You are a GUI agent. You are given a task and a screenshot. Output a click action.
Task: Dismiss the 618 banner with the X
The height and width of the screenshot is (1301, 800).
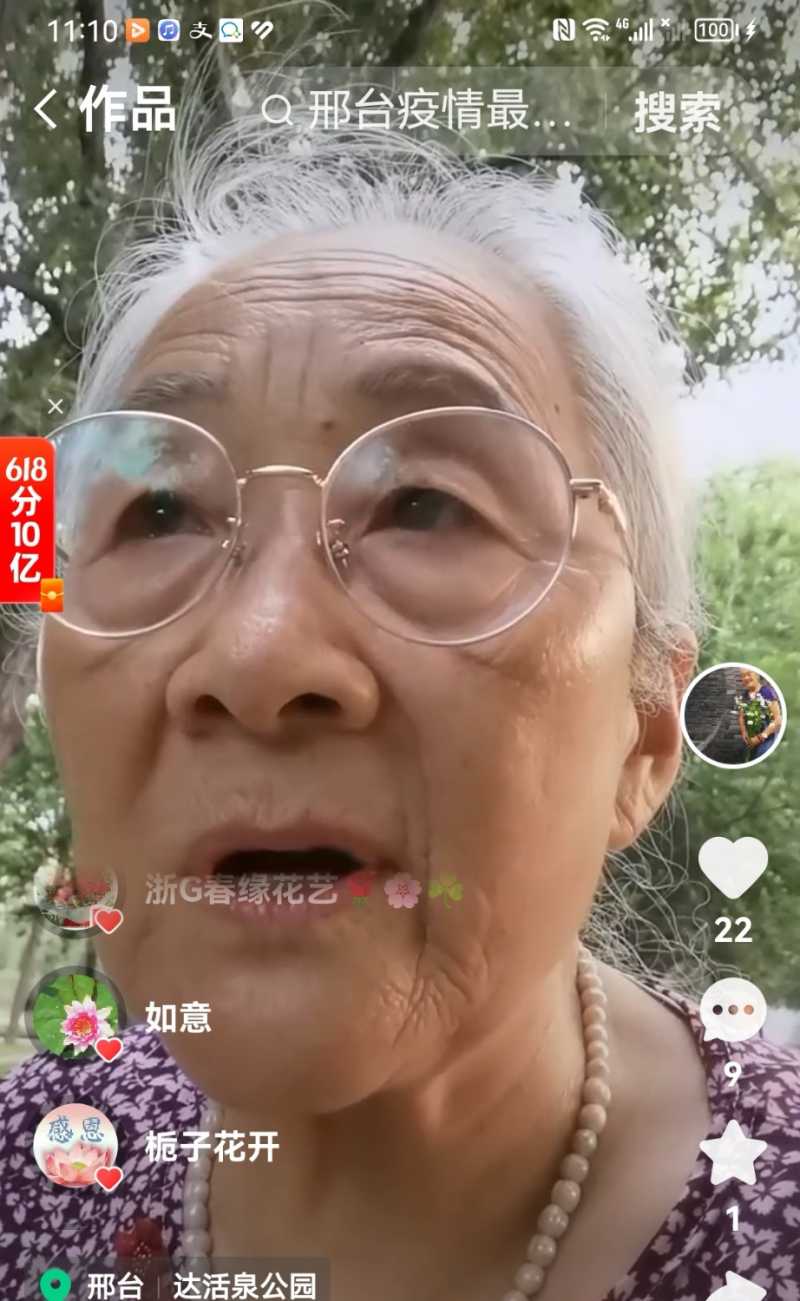pos(55,408)
